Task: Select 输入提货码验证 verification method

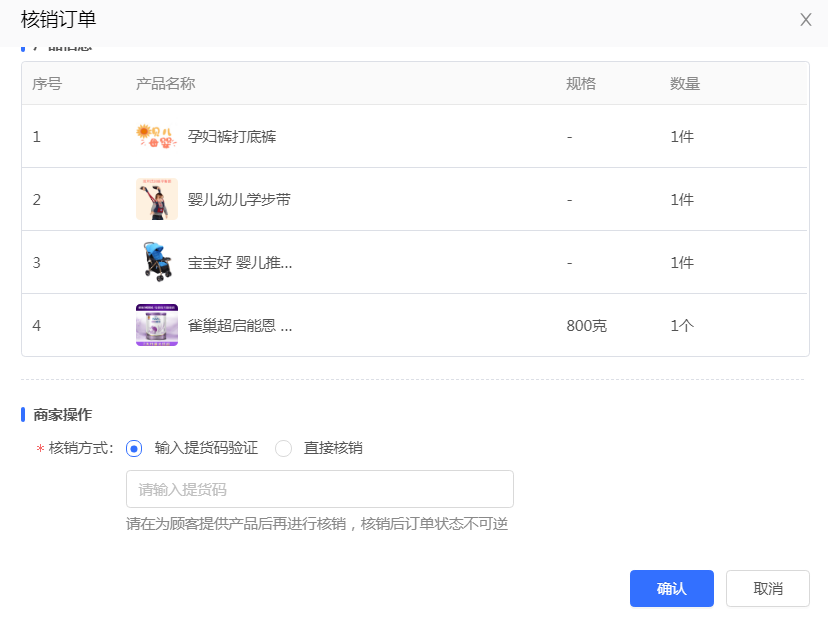Action: pyautogui.click(x=135, y=448)
